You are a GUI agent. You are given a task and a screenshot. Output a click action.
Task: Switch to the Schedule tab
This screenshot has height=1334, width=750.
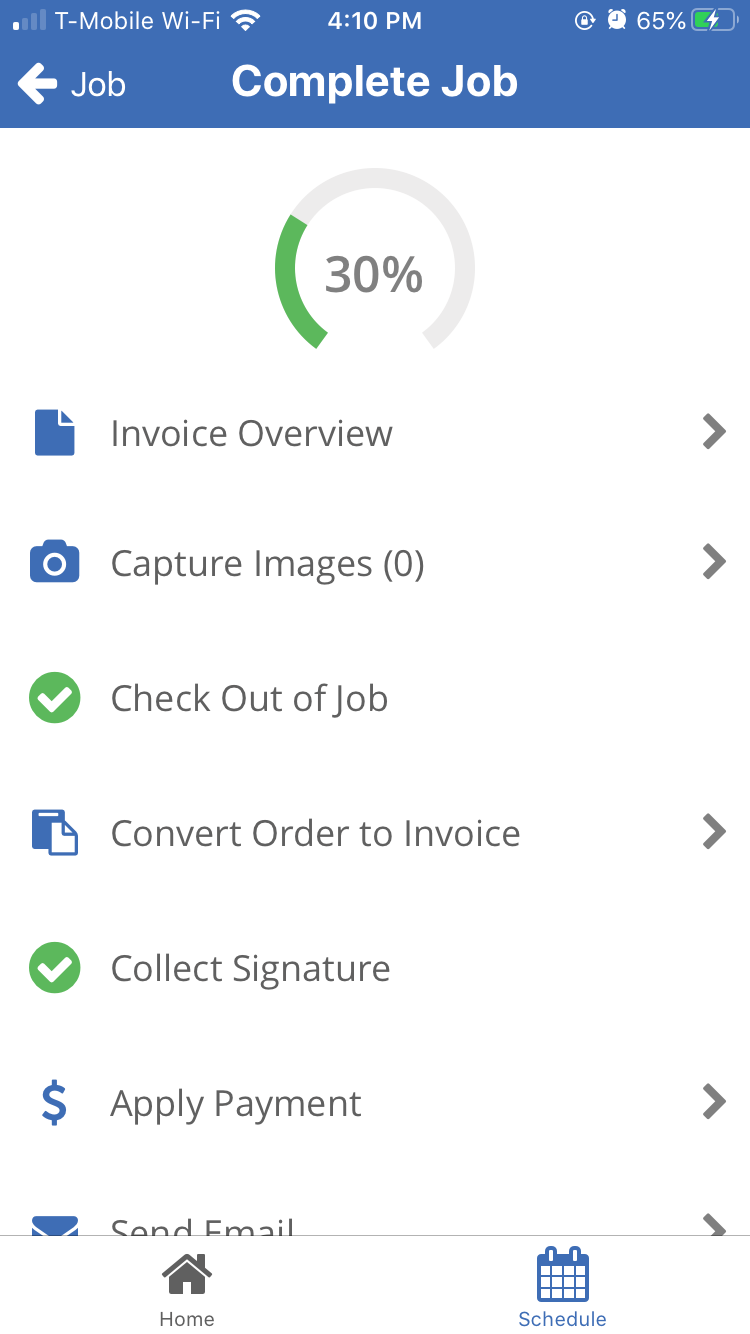(x=562, y=1290)
